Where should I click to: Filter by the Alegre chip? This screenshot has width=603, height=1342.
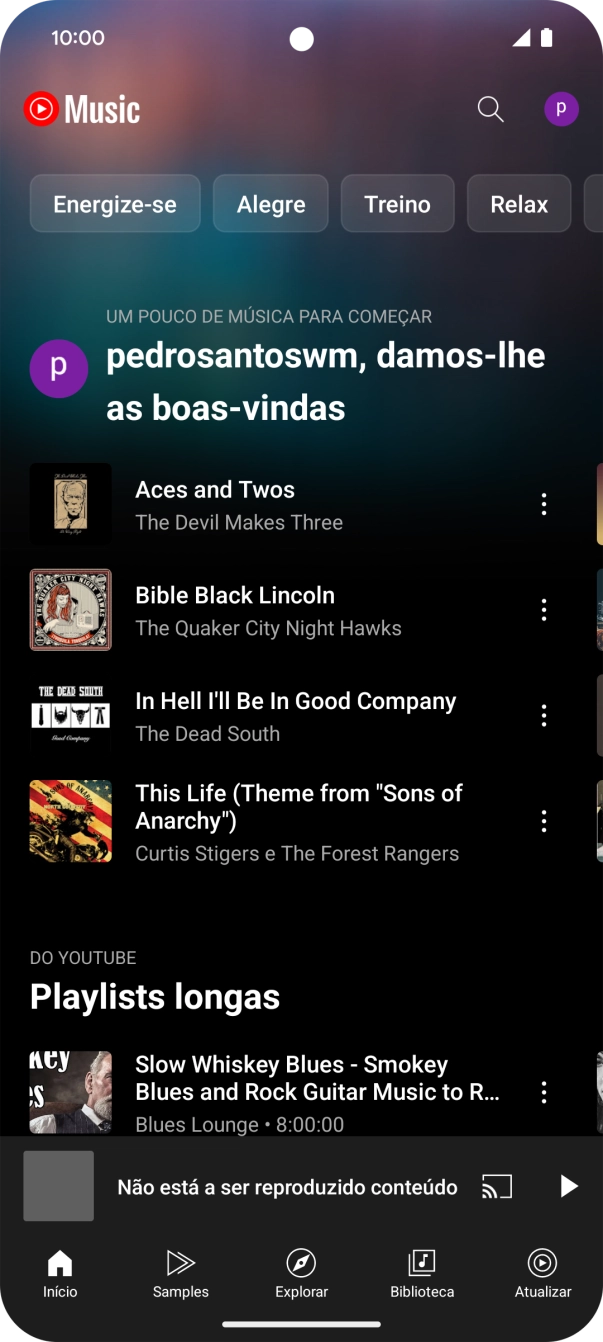point(271,204)
